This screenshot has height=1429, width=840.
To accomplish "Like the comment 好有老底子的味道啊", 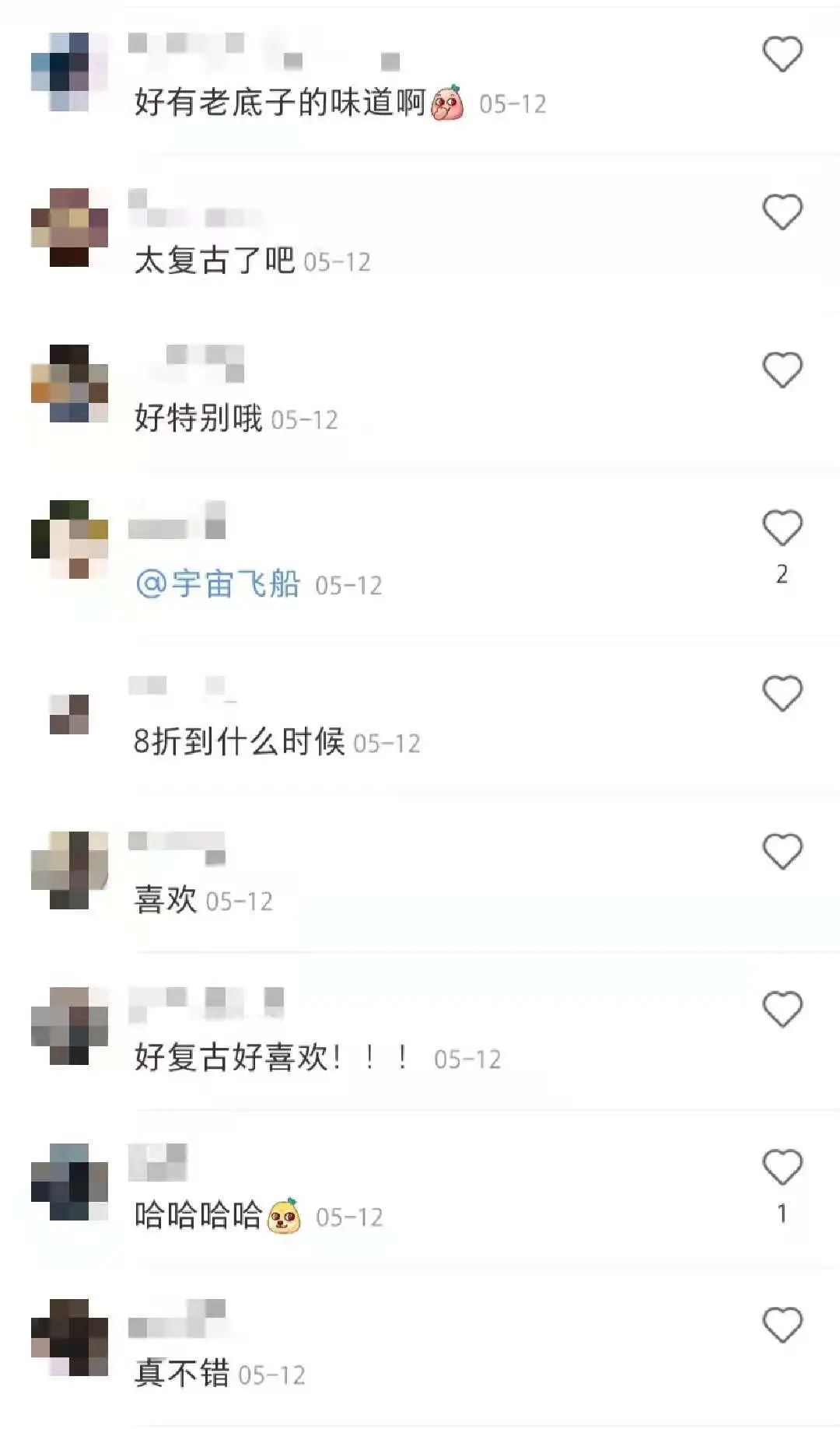I will pyautogui.click(x=782, y=54).
